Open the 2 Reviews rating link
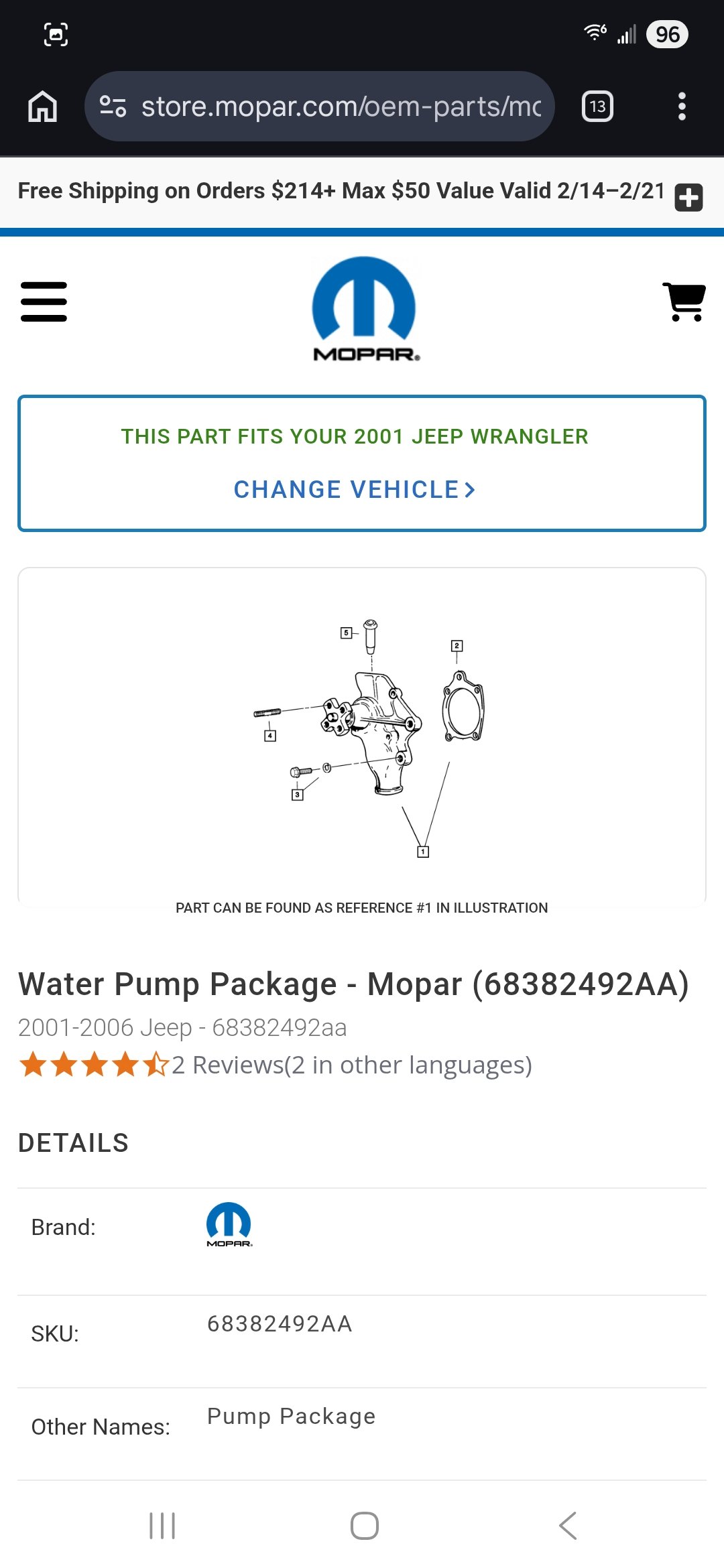This screenshot has height=1568, width=724. tap(351, 1065)
